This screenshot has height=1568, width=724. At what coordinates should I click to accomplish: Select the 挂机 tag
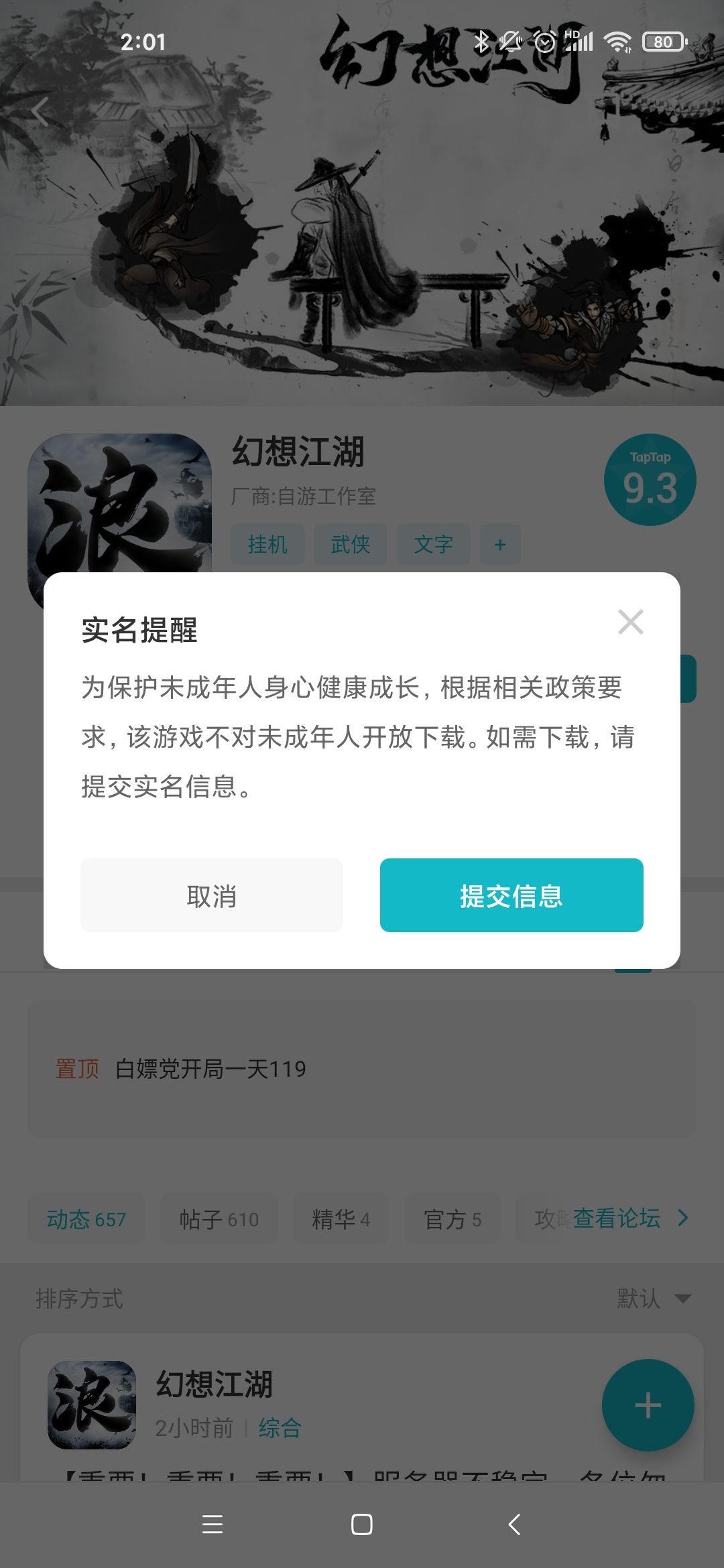(267, 545)
